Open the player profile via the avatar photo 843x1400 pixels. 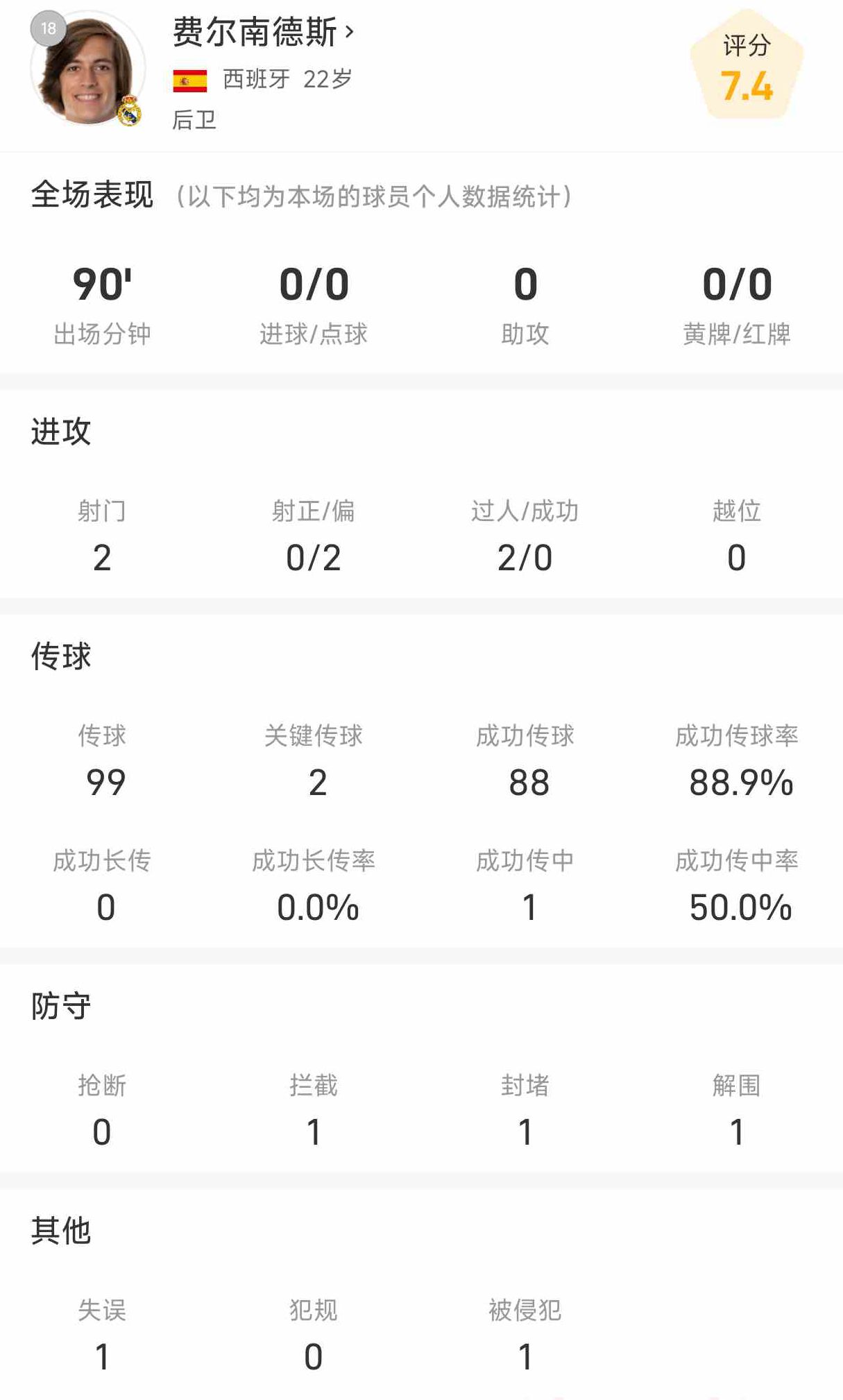pyautogui.click(x=89, y=73)
